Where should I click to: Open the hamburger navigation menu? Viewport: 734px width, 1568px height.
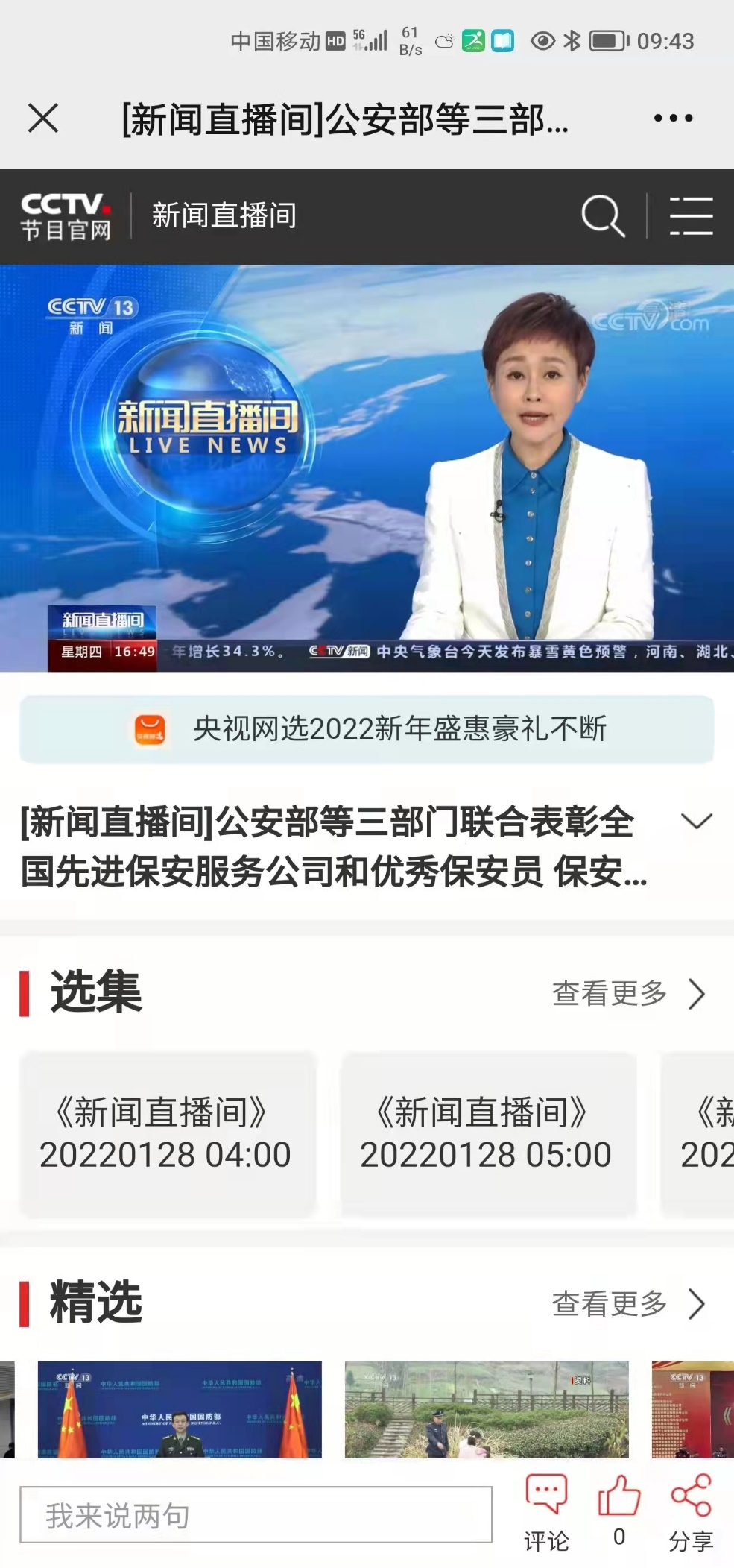(x=691, y=216)
